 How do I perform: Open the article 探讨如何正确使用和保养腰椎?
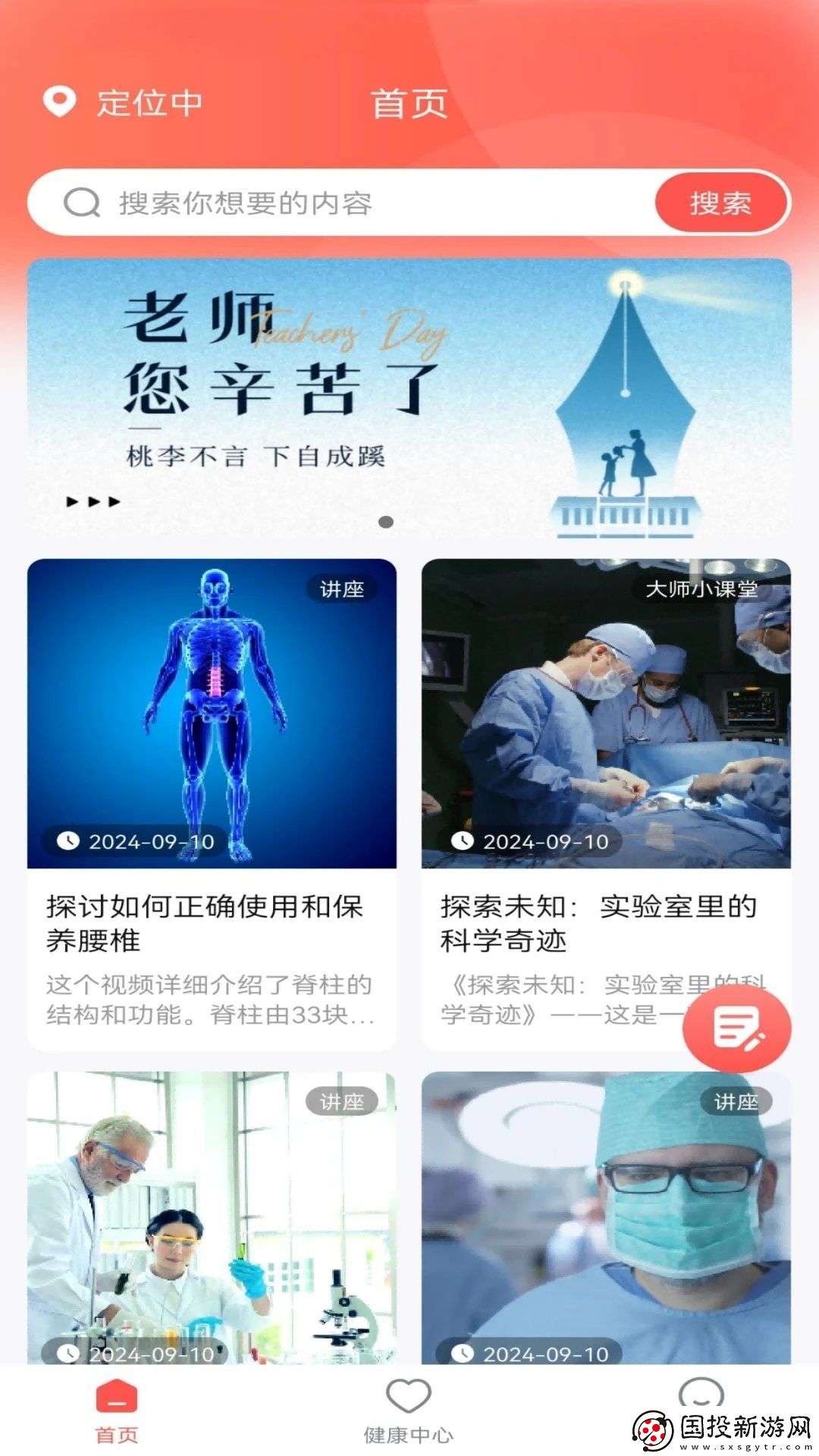(205, 924)
